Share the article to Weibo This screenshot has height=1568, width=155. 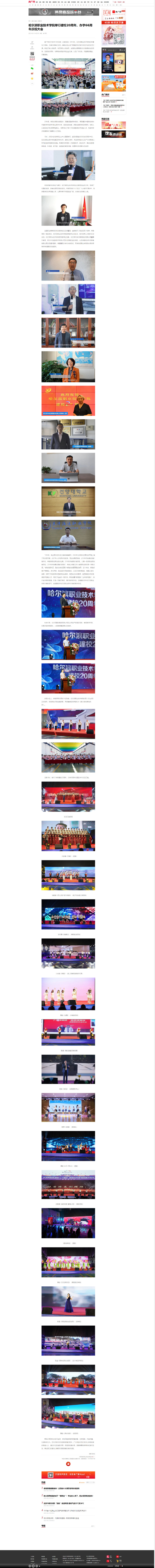point(32,74)
